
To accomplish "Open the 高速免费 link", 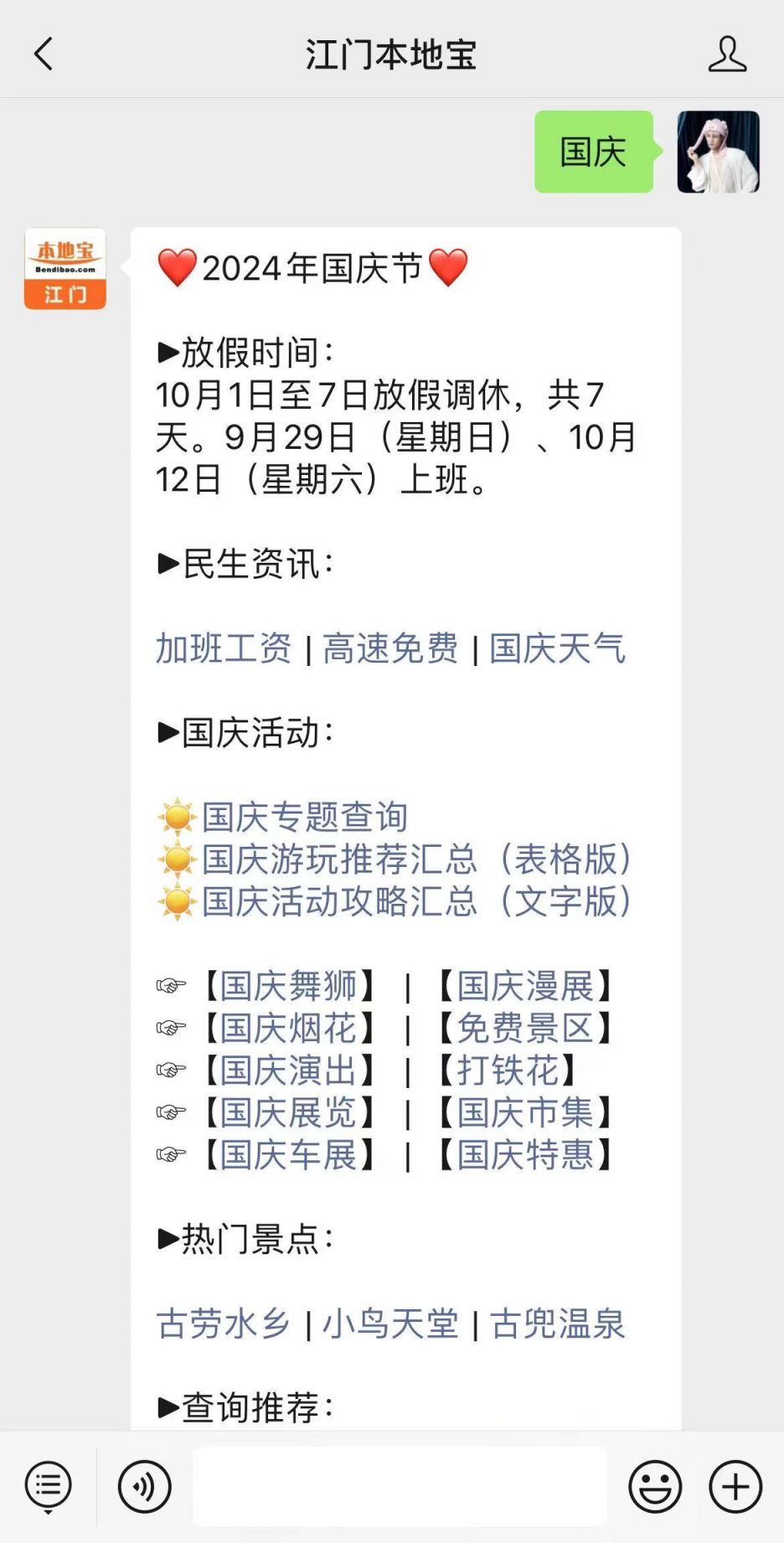I will pyautogui.click(x=390, y=648).
